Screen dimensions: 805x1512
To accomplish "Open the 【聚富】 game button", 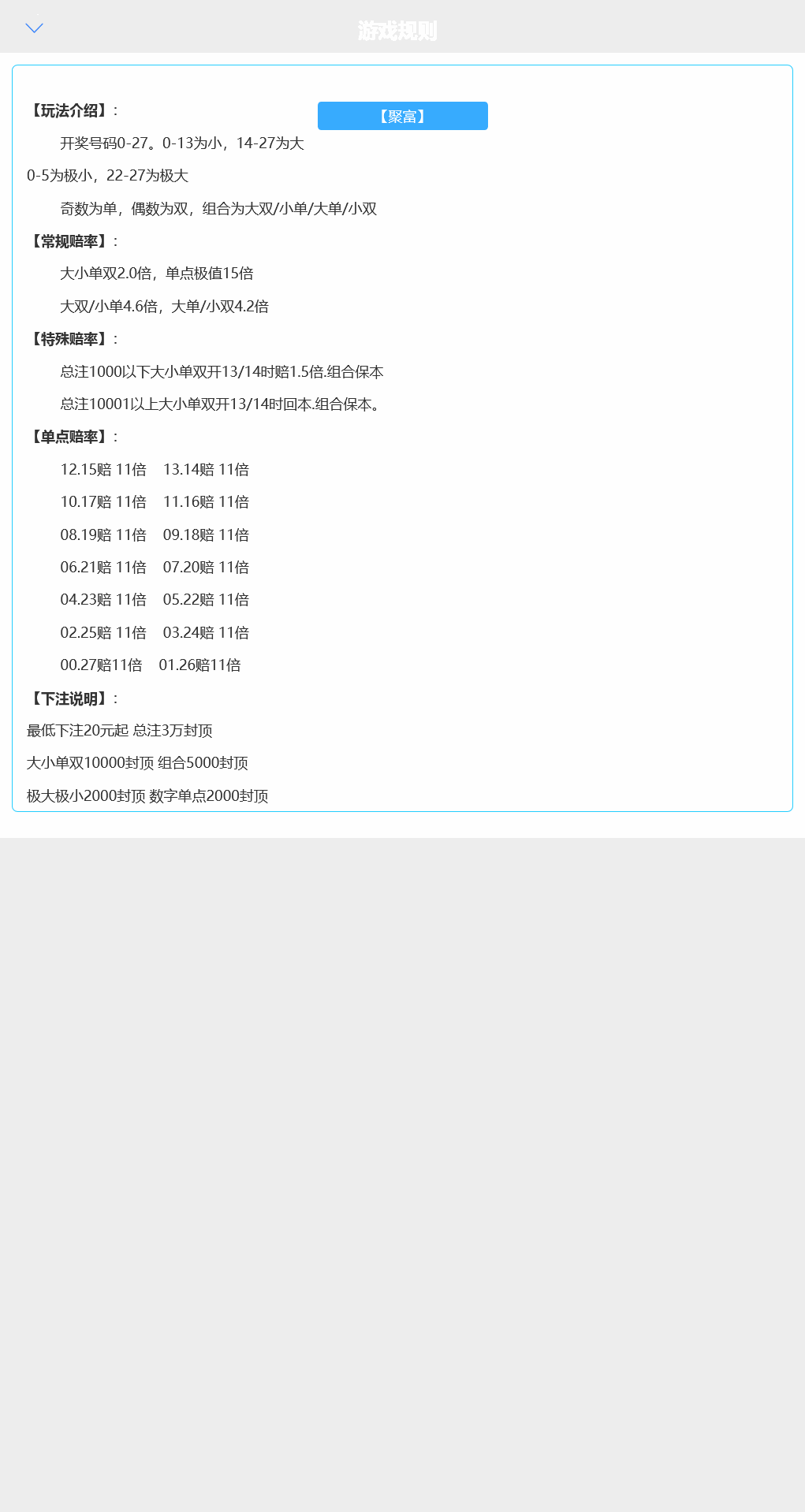I will coord(401,116).
